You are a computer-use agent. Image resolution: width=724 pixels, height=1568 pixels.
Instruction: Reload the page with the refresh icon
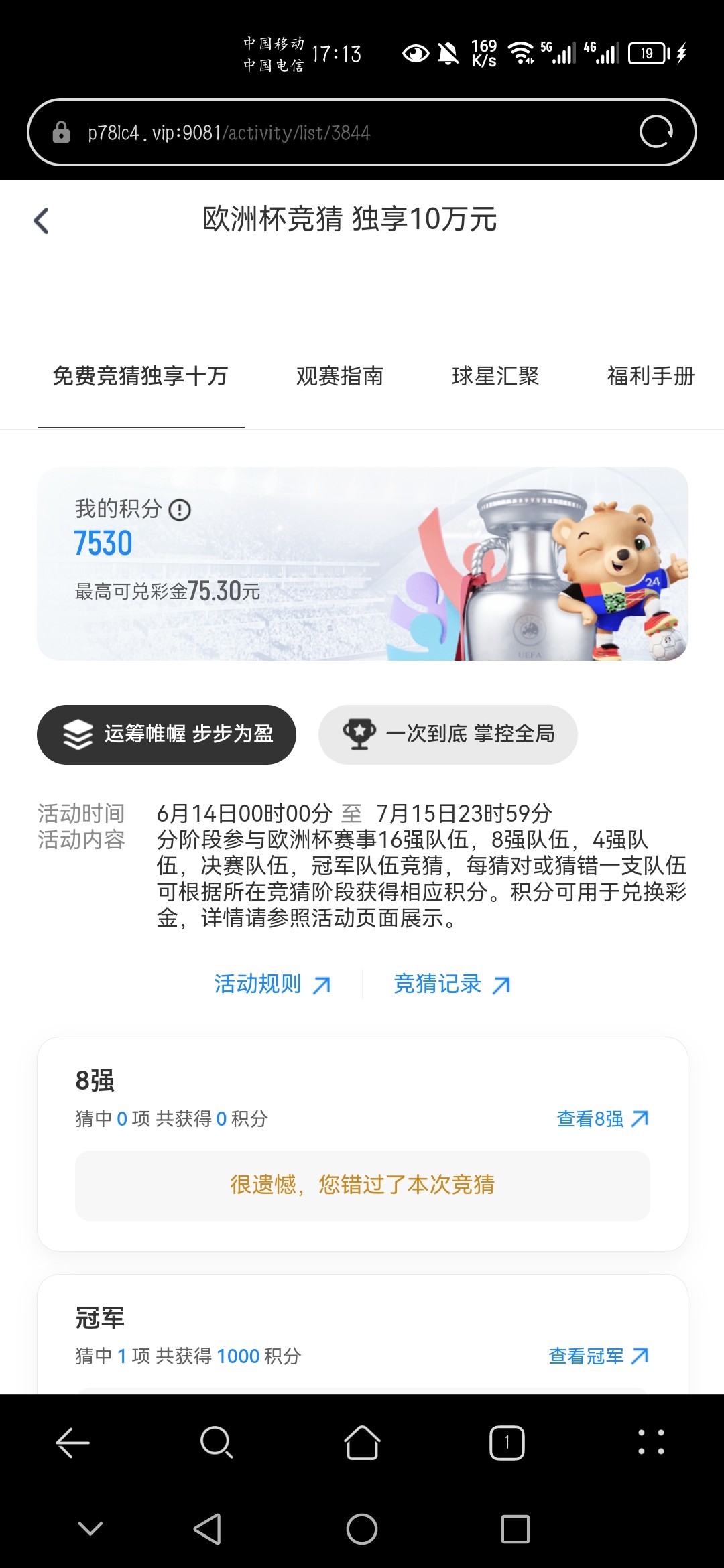tap(656, 131)
